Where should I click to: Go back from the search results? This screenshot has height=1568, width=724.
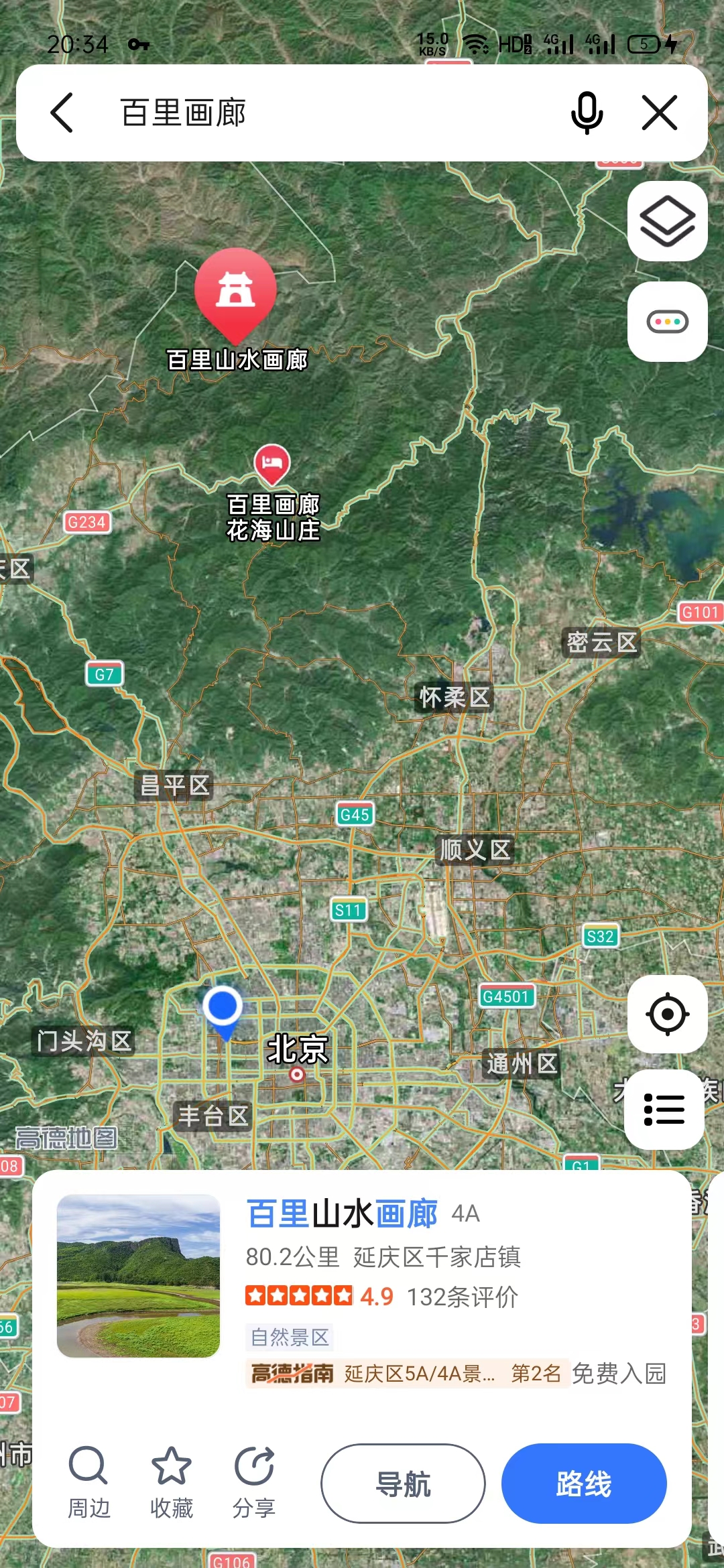62,113
